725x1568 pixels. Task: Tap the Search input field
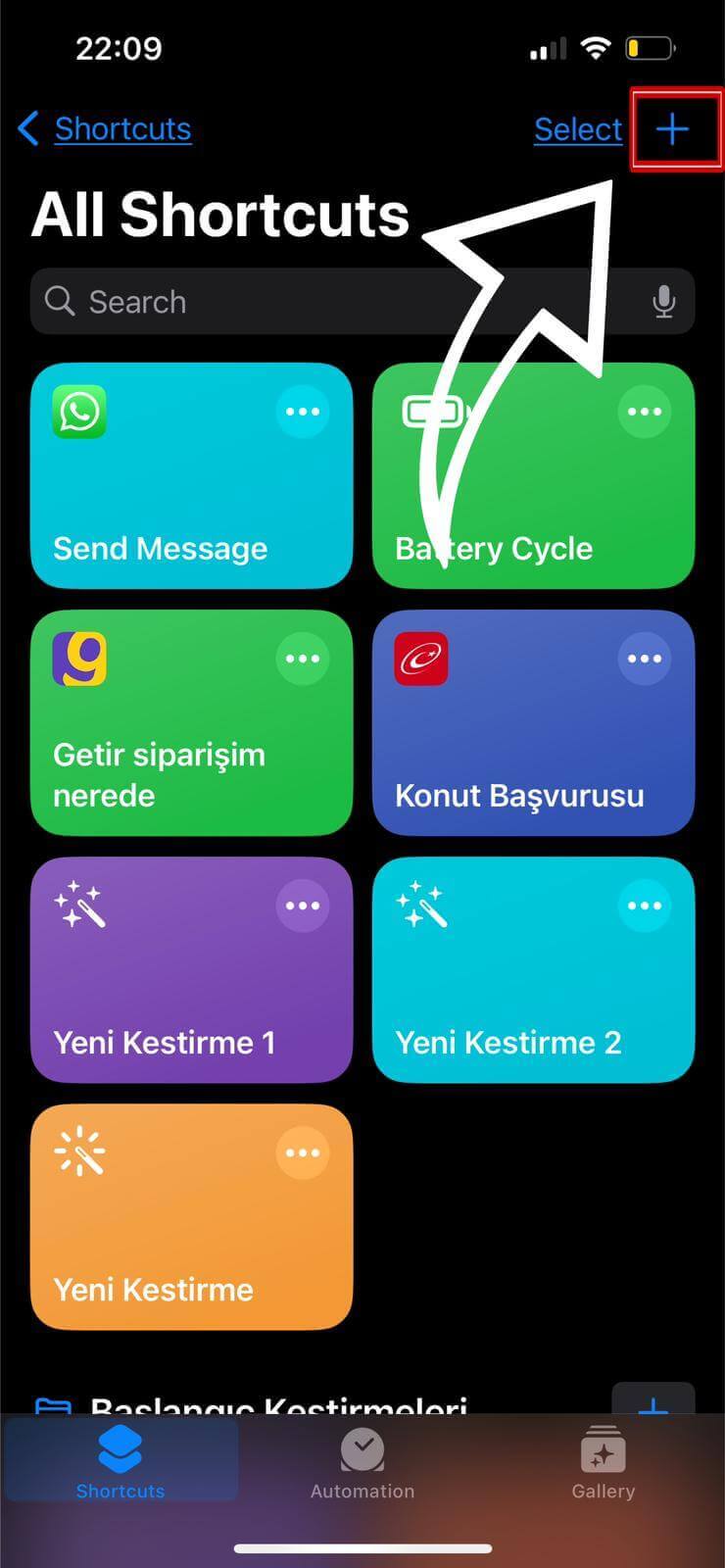coord(294,302)
